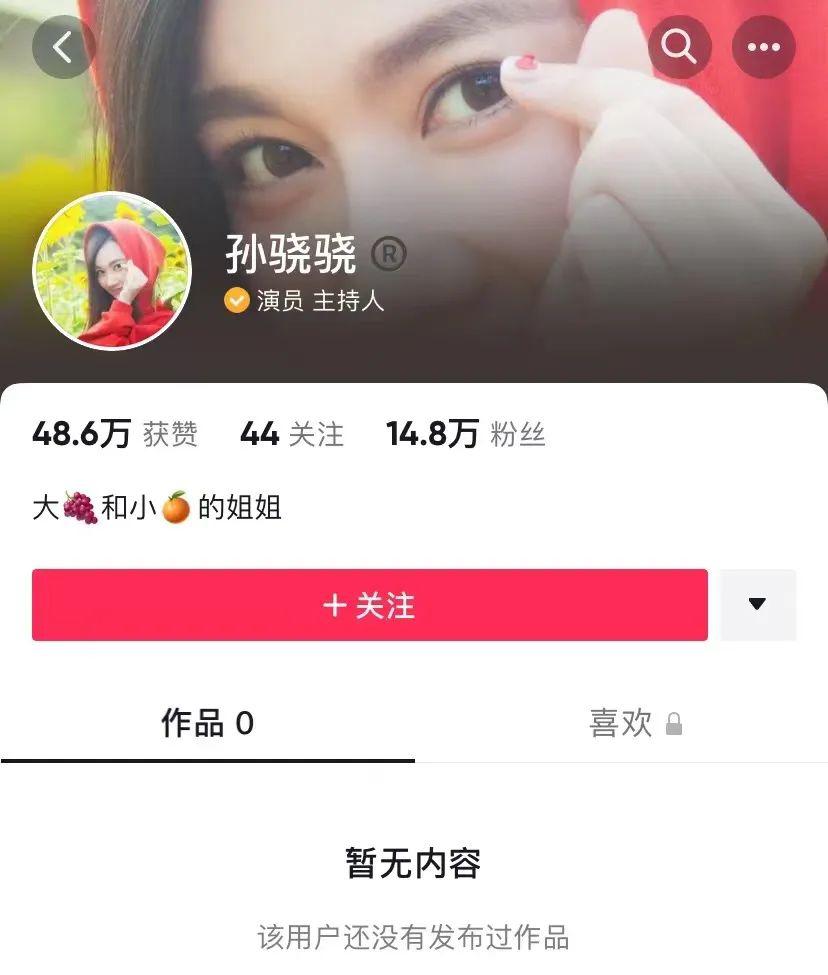Viewport: 828px width, 975px height.
Task: Open search from the magnifier icon
Action: pos(680,47)
